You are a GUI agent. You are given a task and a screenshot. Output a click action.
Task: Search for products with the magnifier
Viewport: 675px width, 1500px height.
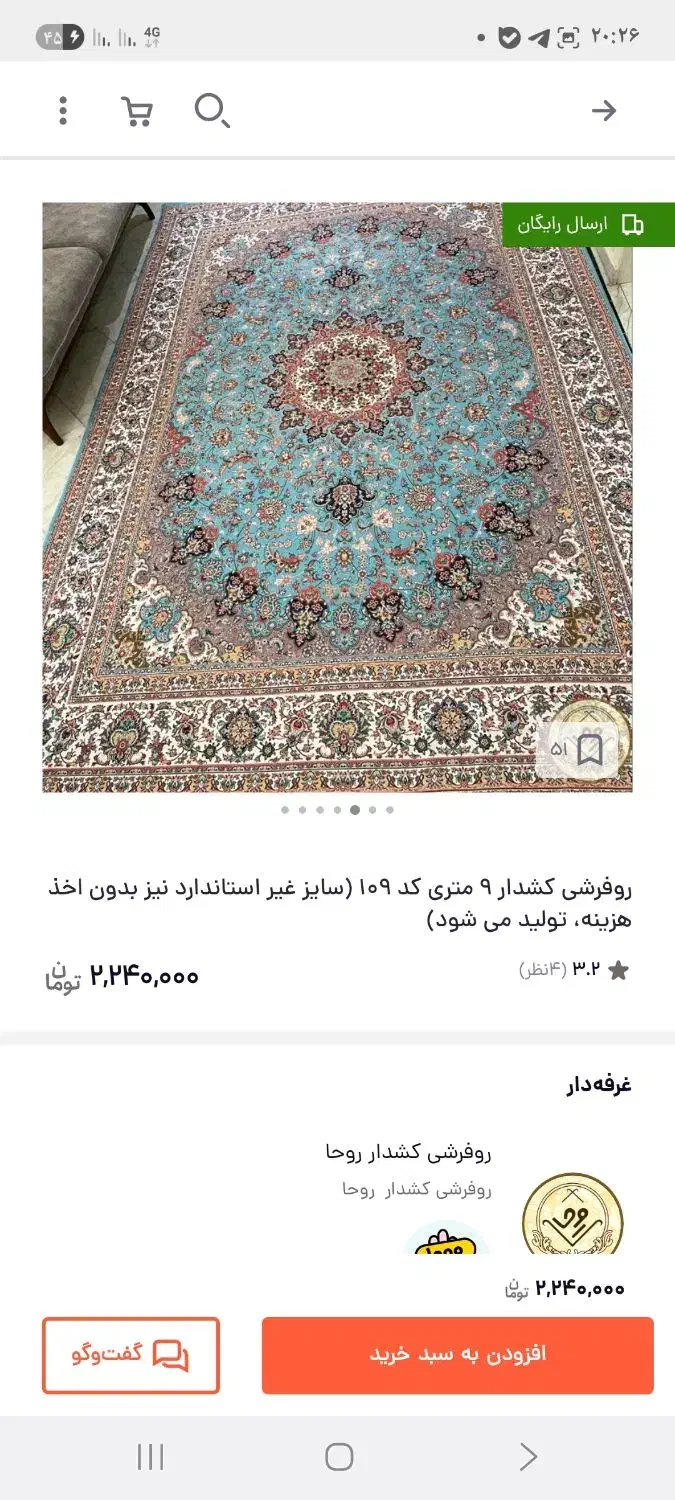click(x=211, y=111)
